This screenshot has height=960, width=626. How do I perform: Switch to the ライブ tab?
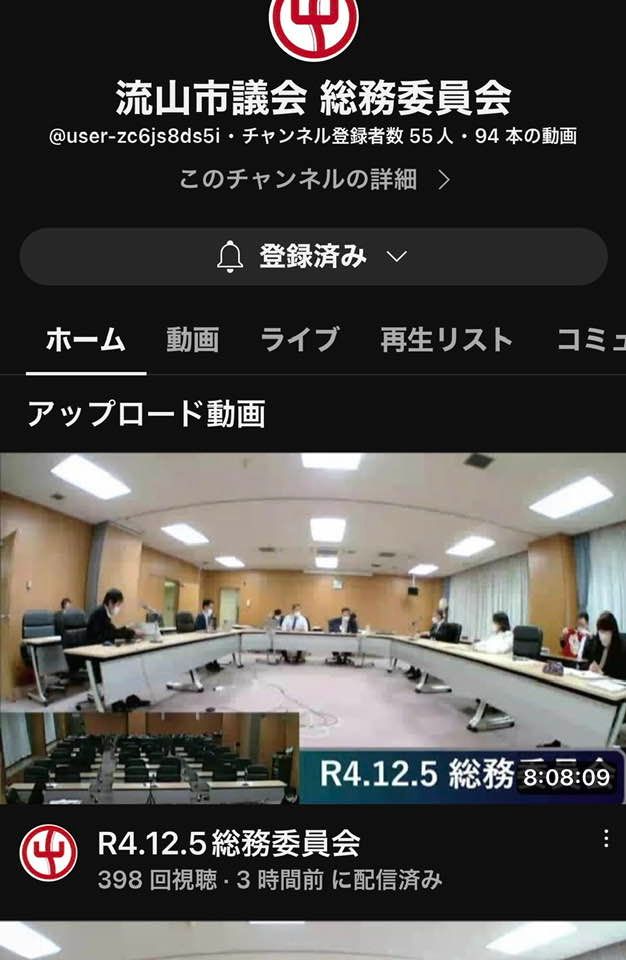[x=299, y=340]
